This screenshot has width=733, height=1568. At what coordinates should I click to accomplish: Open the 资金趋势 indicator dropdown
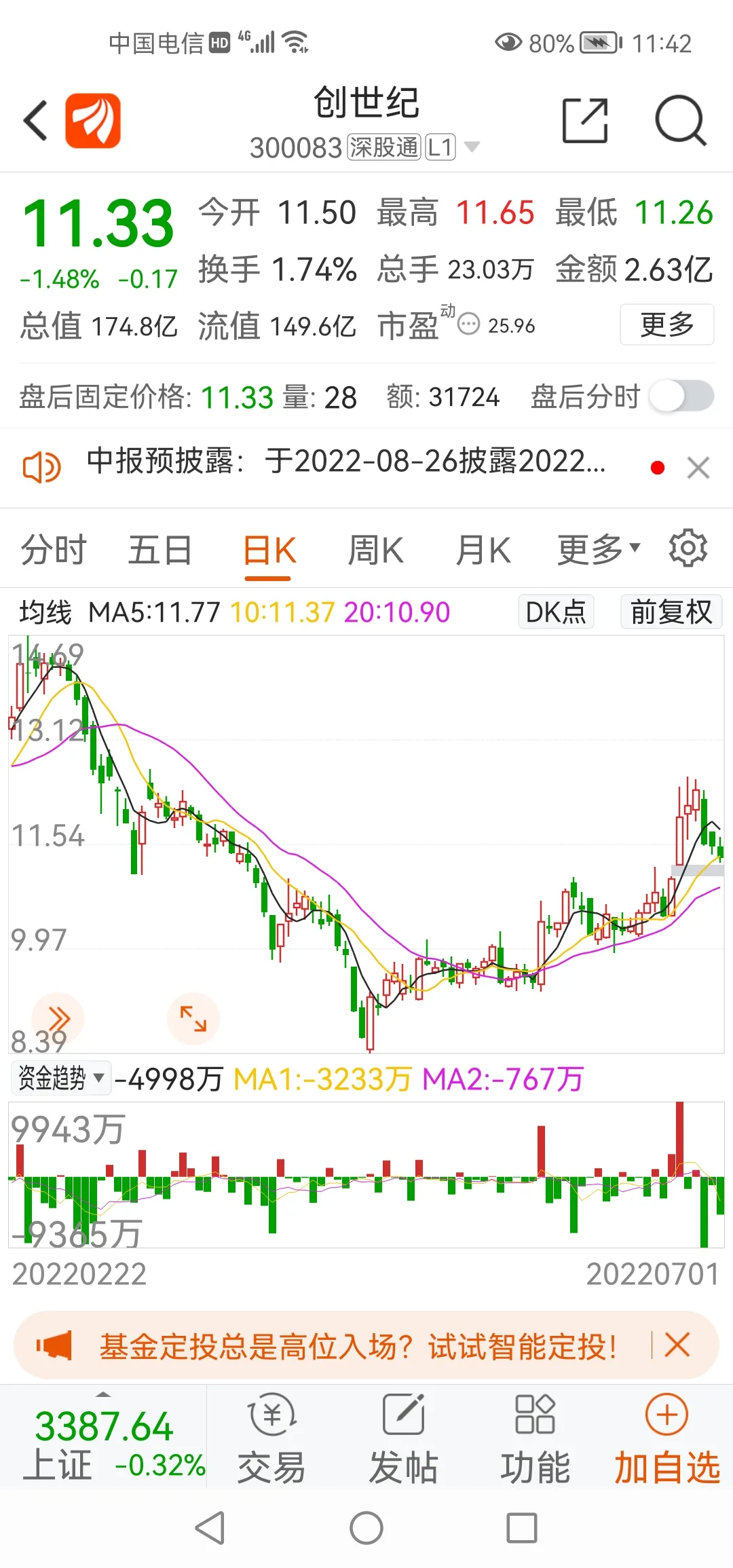pyautogui.click(x=61, y=1078)
